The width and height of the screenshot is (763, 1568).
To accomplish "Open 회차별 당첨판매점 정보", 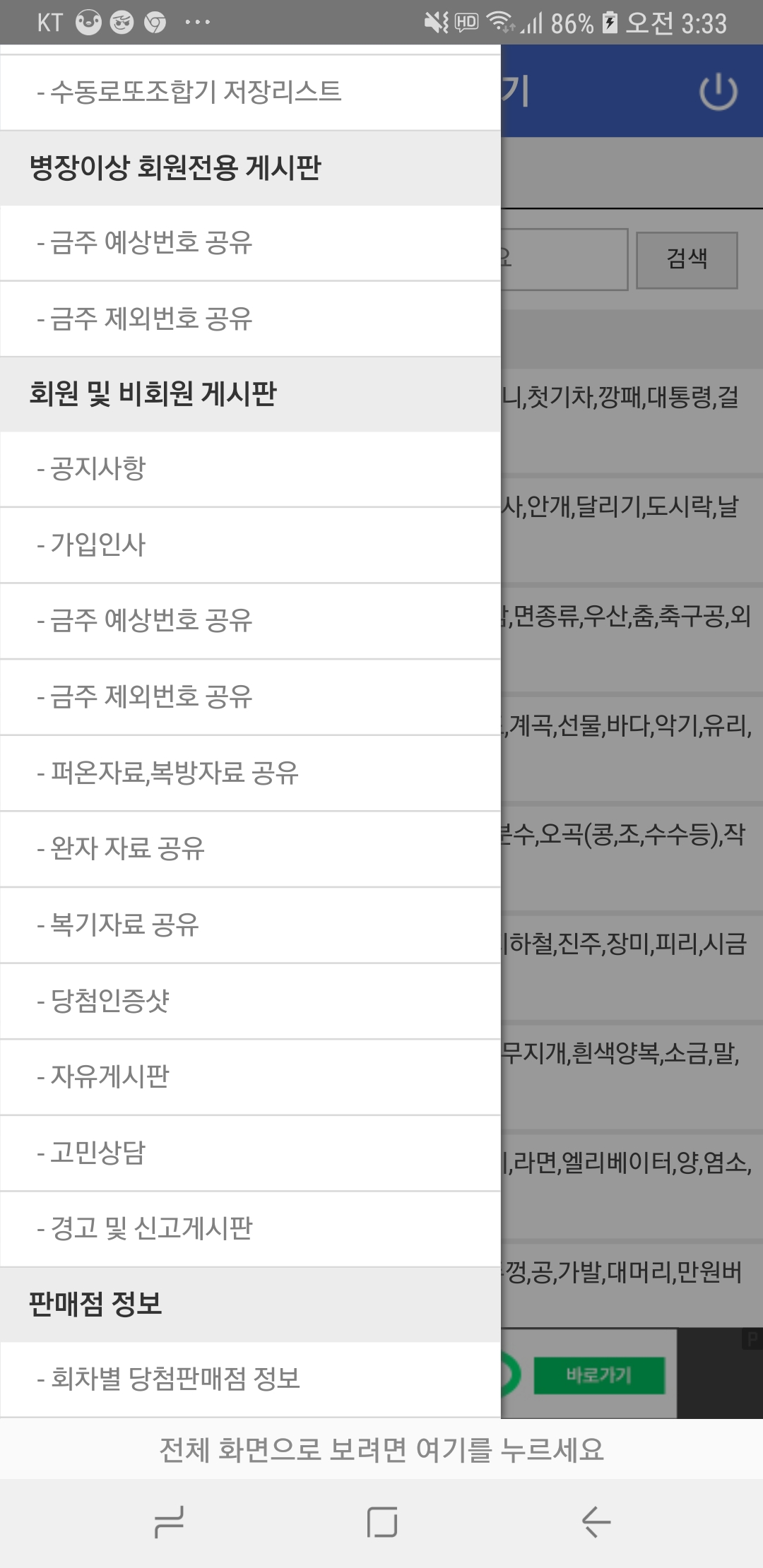I will 250,1379.
